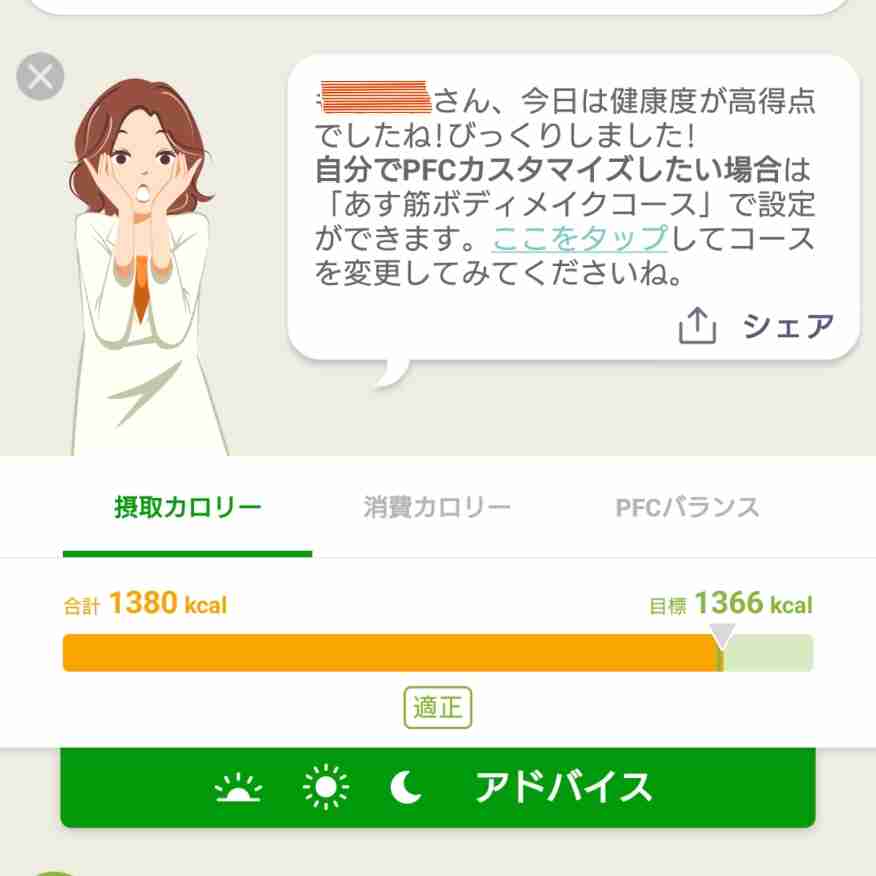Open the ここをタップ link to change course

579,240
